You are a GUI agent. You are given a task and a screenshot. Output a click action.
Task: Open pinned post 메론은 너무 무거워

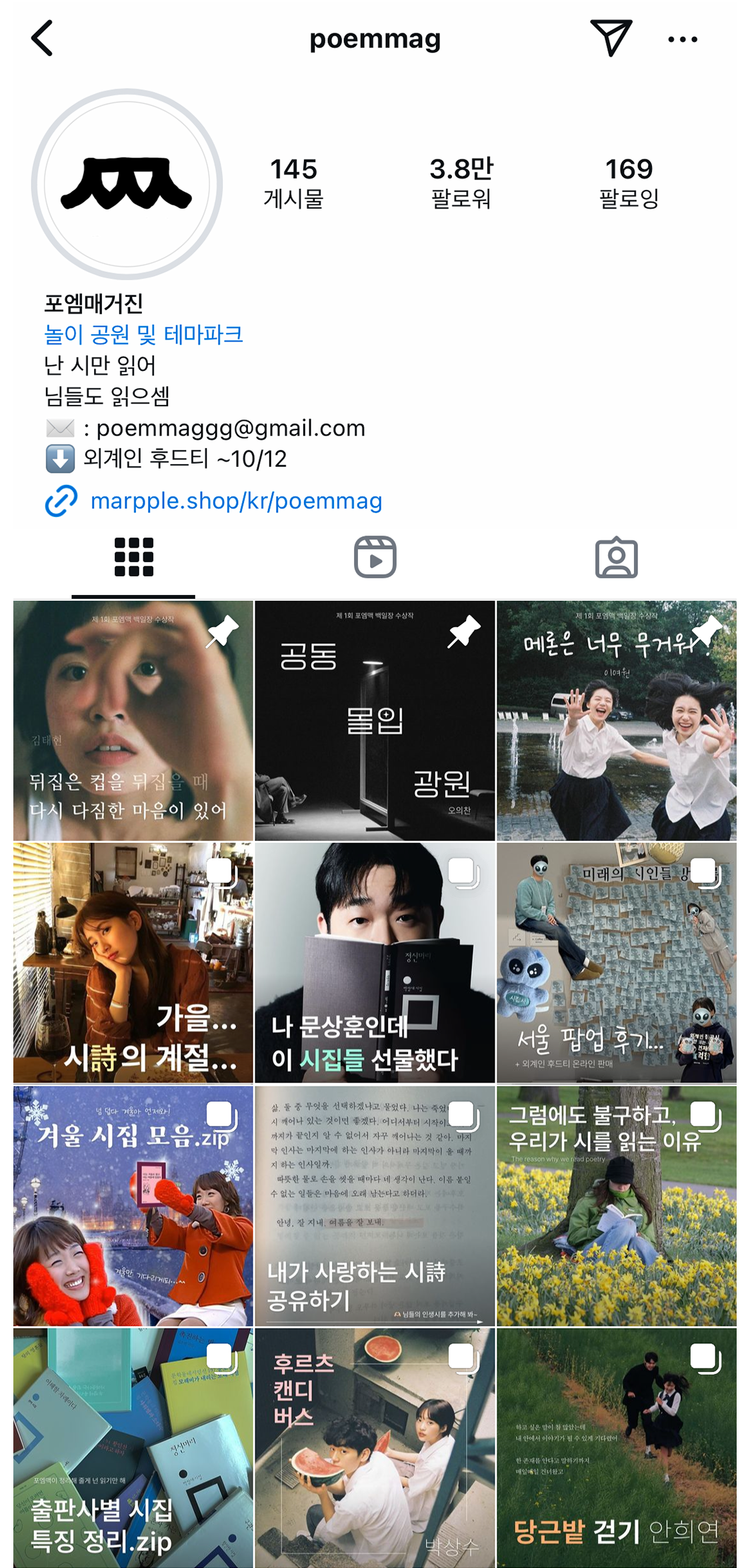pos(616,720)
